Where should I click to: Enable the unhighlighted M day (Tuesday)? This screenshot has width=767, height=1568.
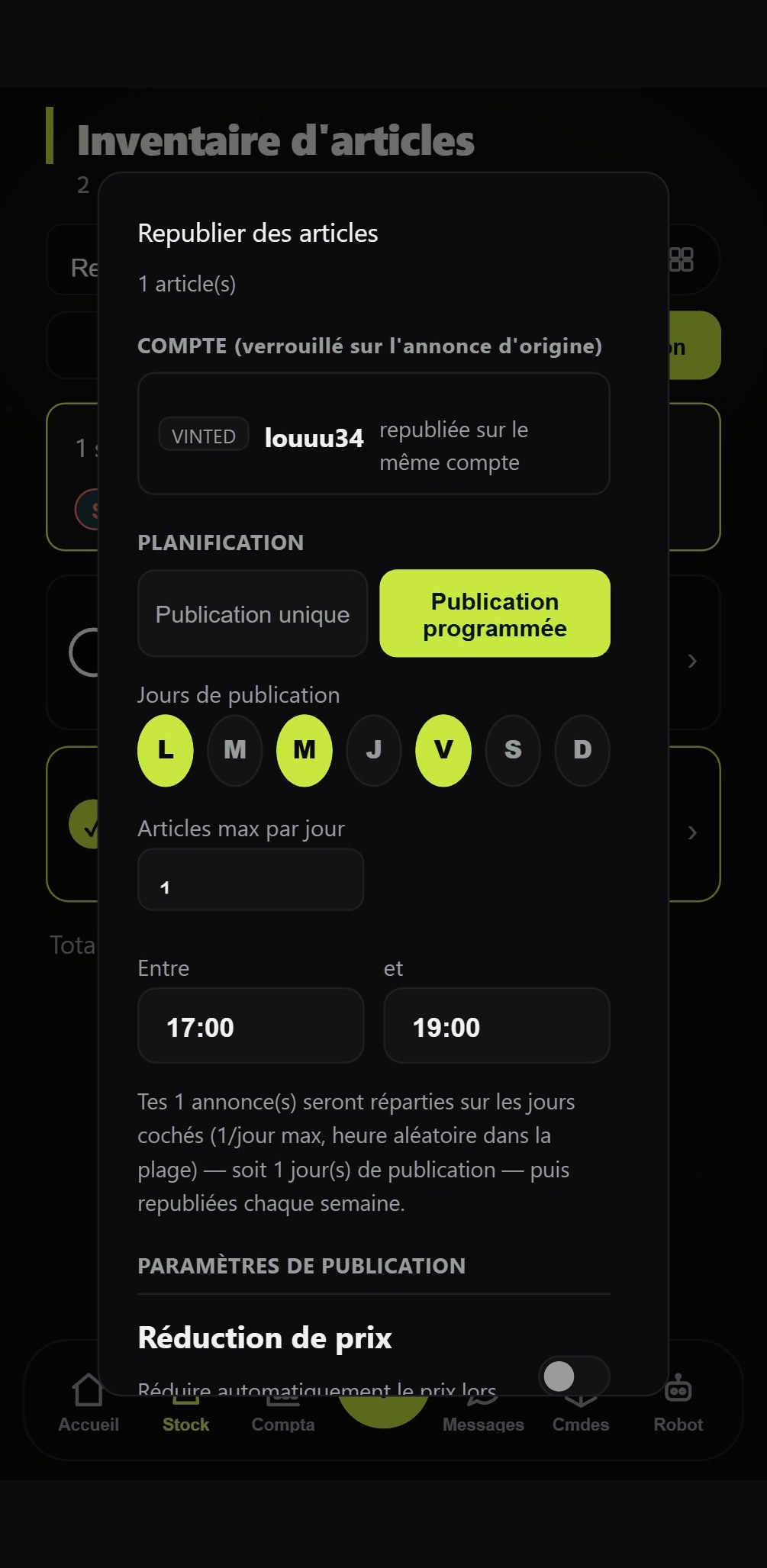click(x=235, y=750)
